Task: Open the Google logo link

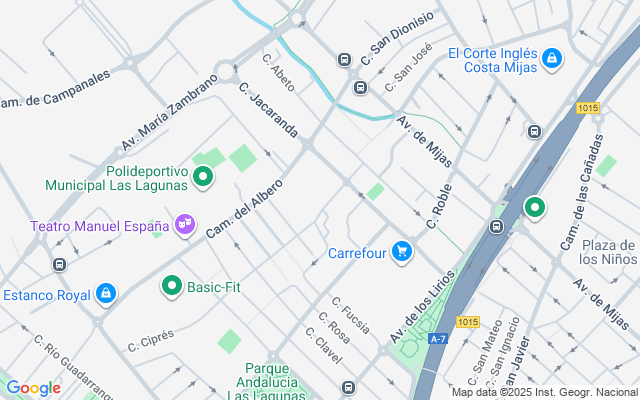Action: (33, 388)
